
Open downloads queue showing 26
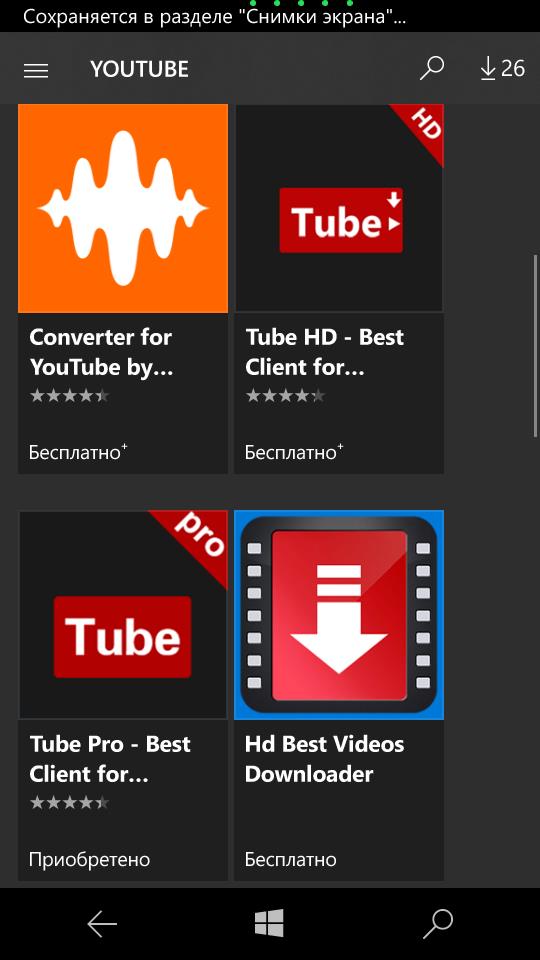pos(502,68)
